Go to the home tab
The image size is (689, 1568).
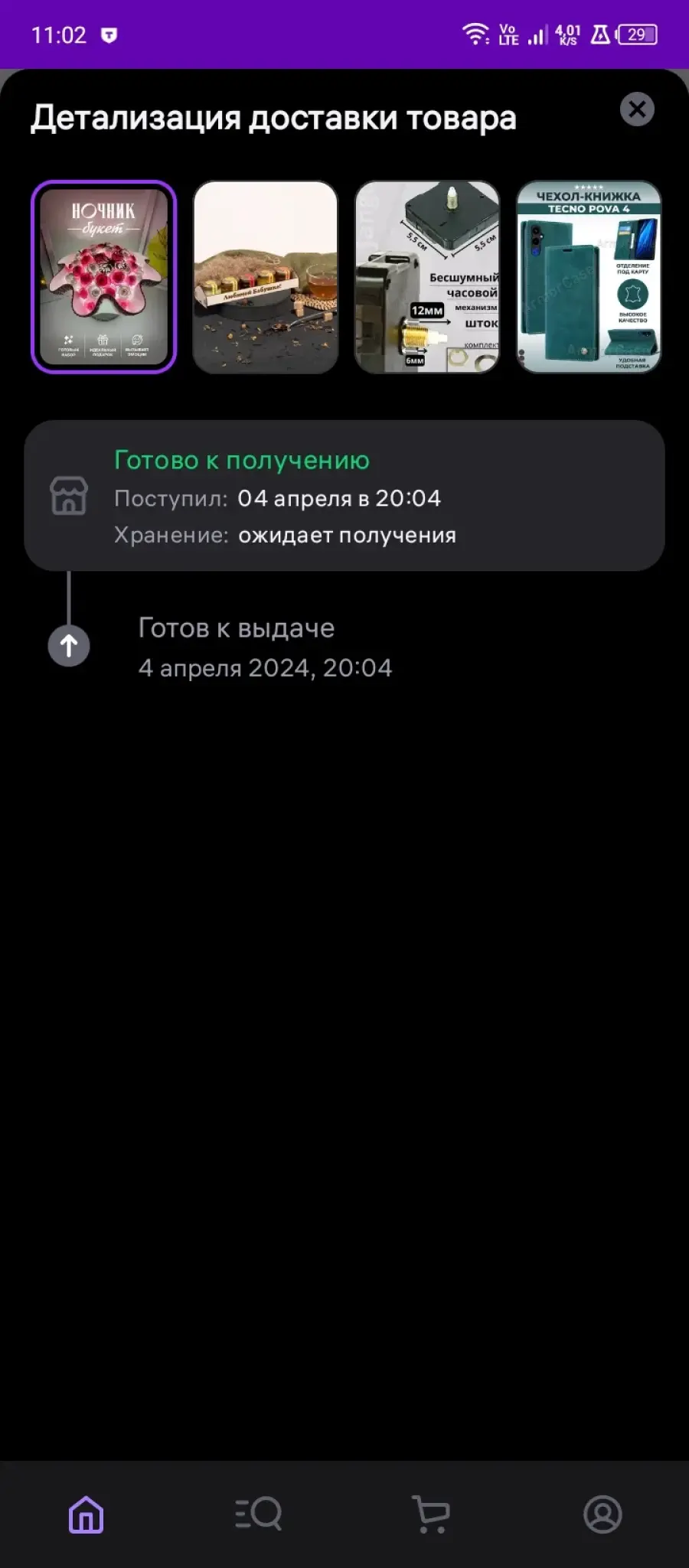click(x=86, y=1514)
